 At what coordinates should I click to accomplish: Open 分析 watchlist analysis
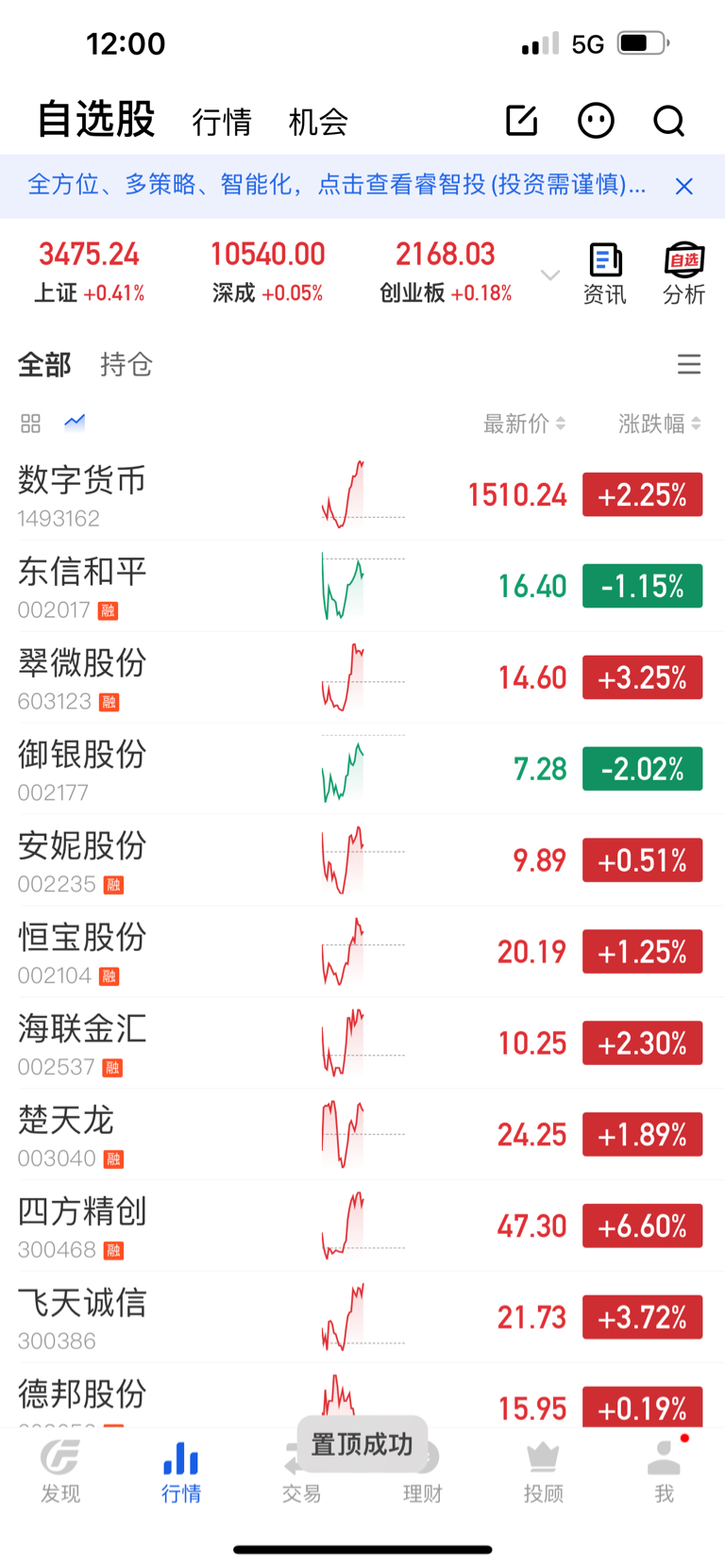coord(684,274)
